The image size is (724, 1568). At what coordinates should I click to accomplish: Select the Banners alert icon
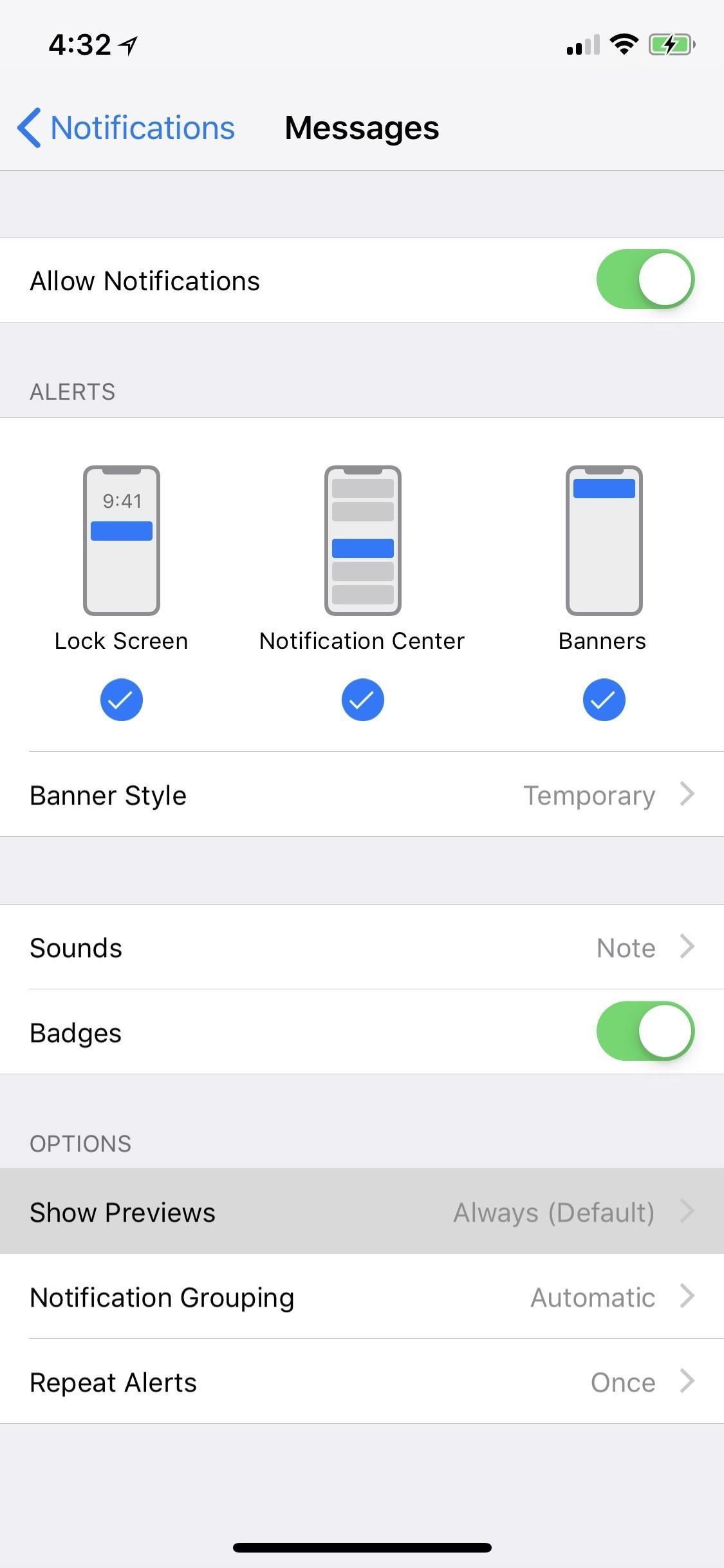click(x=603, y=541)
